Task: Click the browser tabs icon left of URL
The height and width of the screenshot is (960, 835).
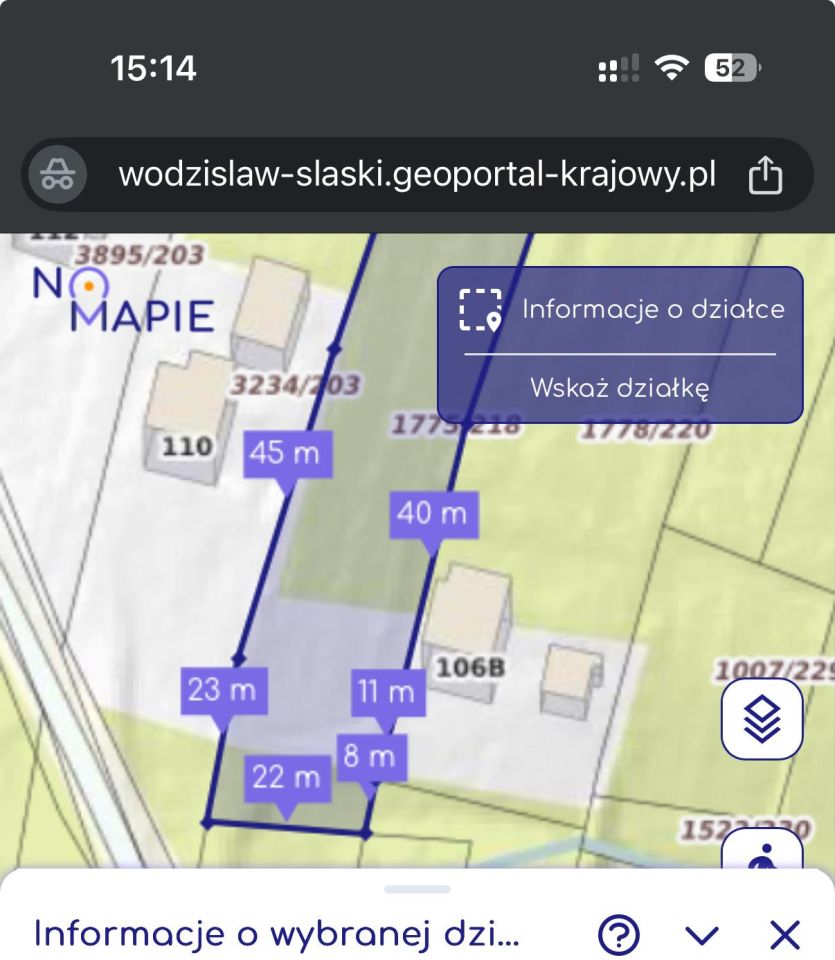Action: 57,172
